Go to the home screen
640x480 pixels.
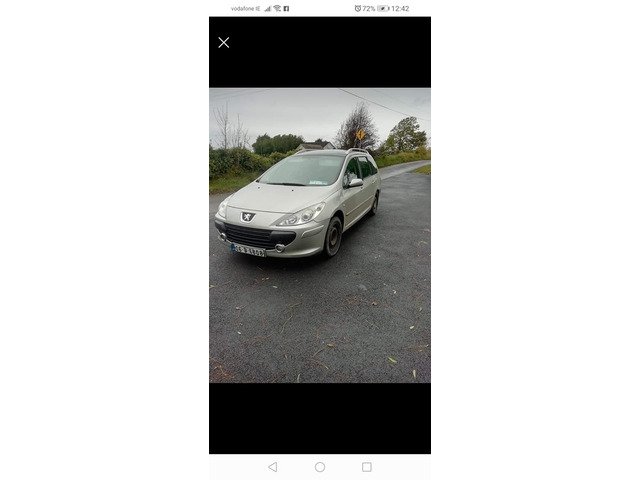tap(320, 467)
